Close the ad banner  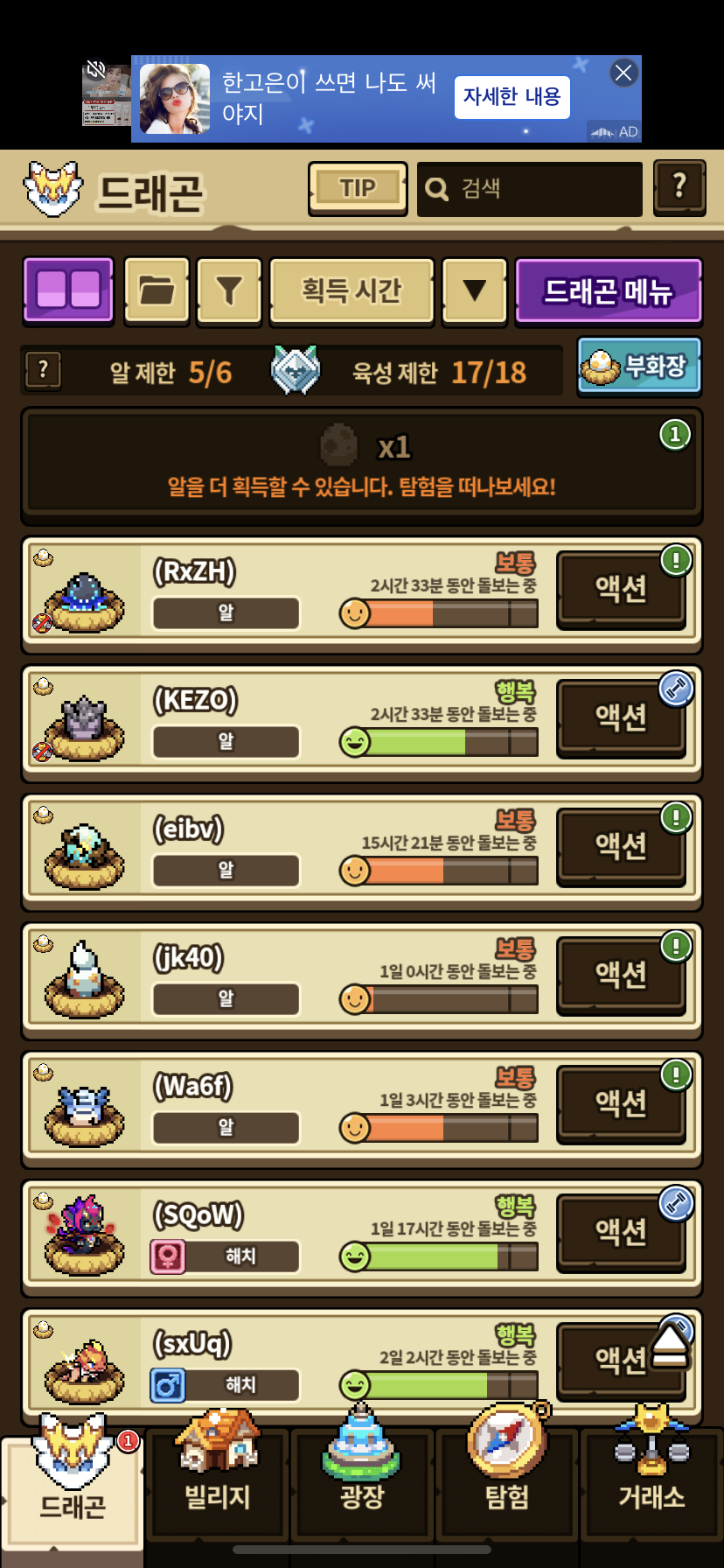pyautogui.click(x=623, y=73)
